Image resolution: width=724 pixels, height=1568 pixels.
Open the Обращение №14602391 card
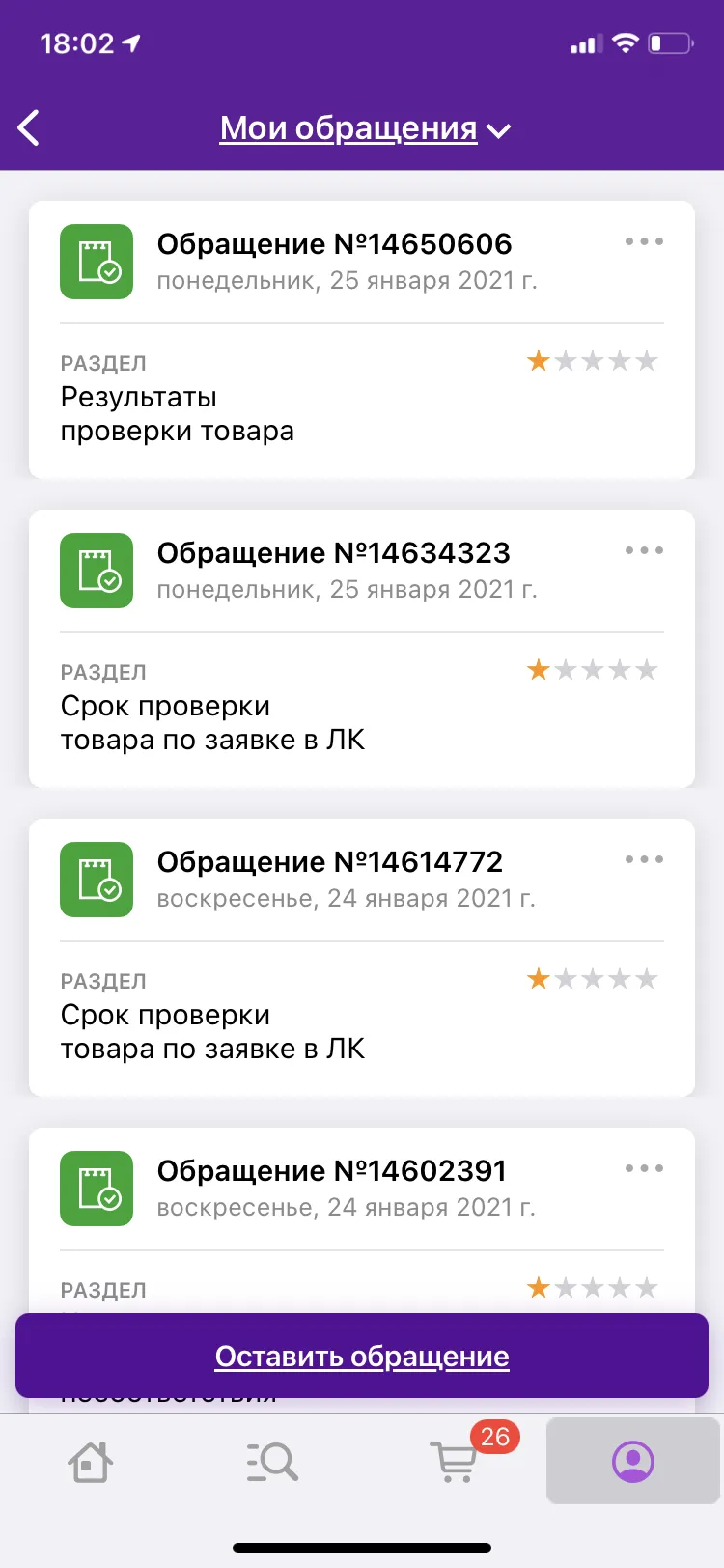362,1220
